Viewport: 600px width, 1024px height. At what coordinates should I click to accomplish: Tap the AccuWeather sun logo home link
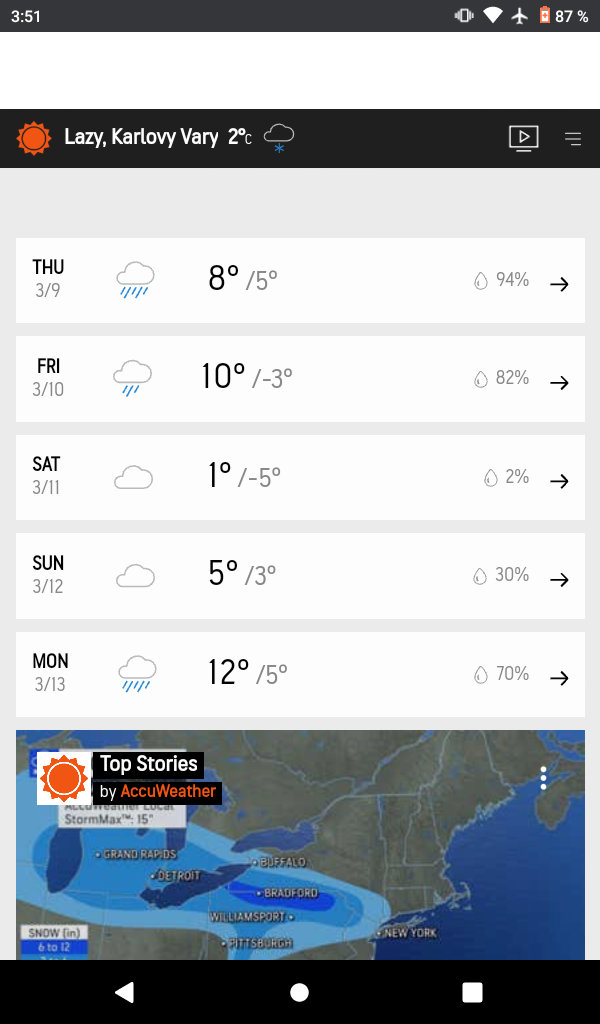click(x=34, y=138)
